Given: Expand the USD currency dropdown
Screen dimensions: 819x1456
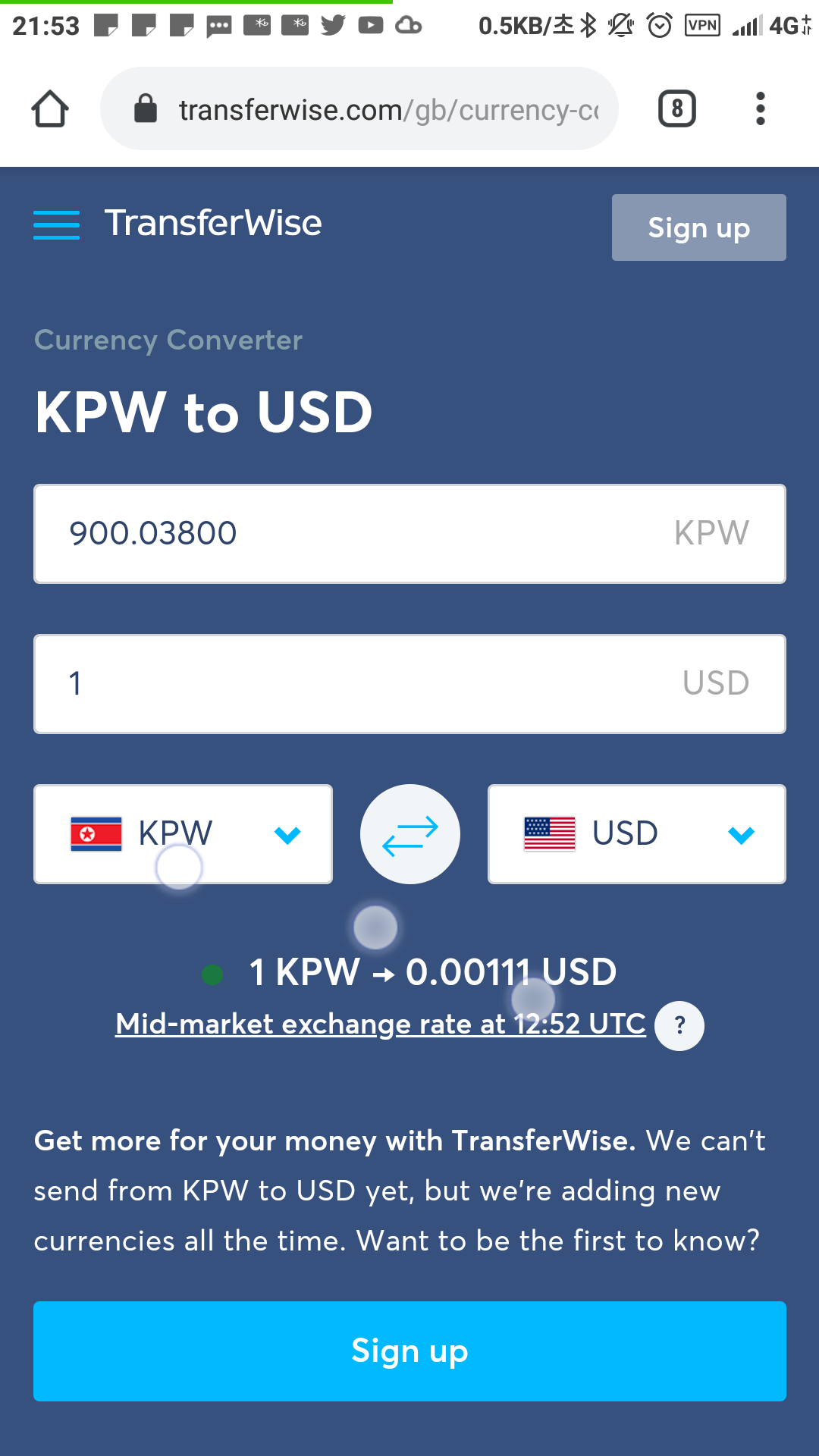Looking at the screenshot, I should (x=636, y=834).
